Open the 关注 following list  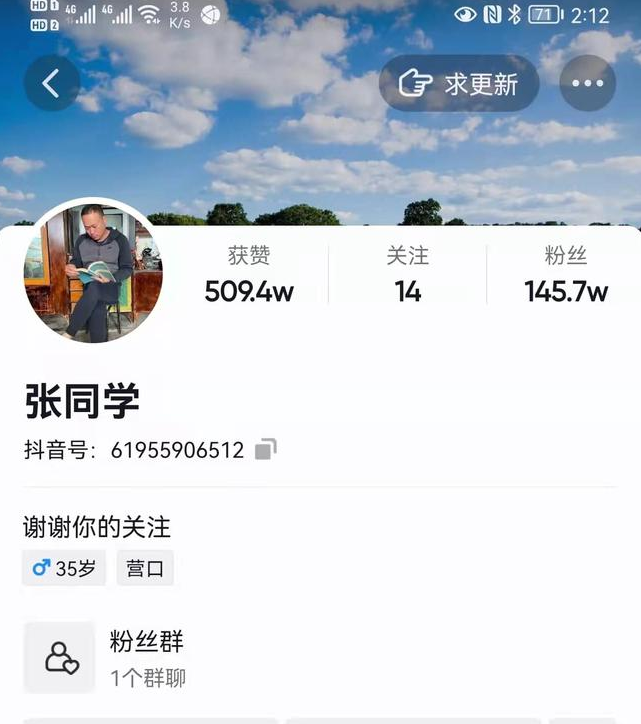pyautogui.click(x=408, y=275)
